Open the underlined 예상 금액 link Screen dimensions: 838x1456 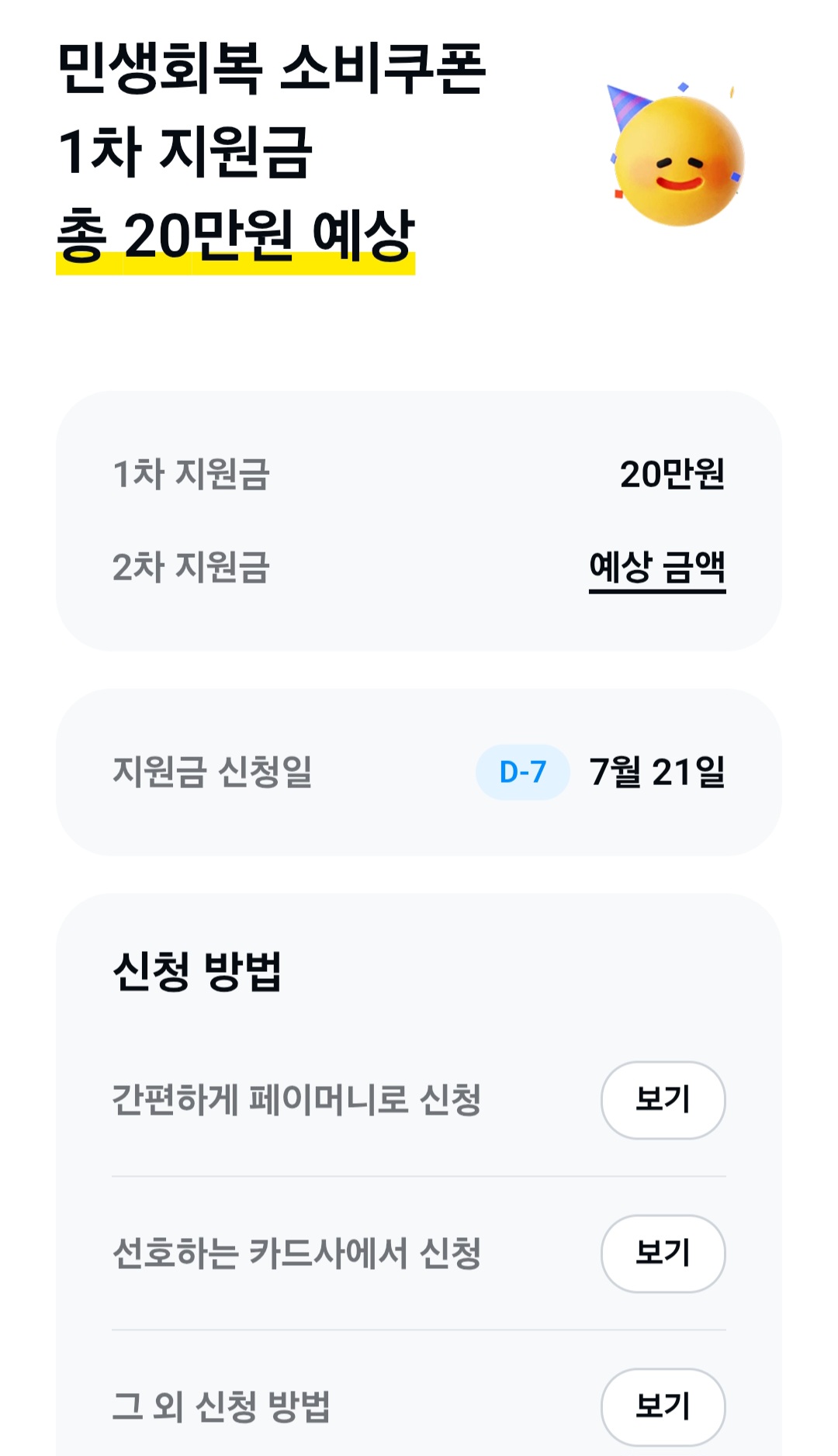point(657,569)
